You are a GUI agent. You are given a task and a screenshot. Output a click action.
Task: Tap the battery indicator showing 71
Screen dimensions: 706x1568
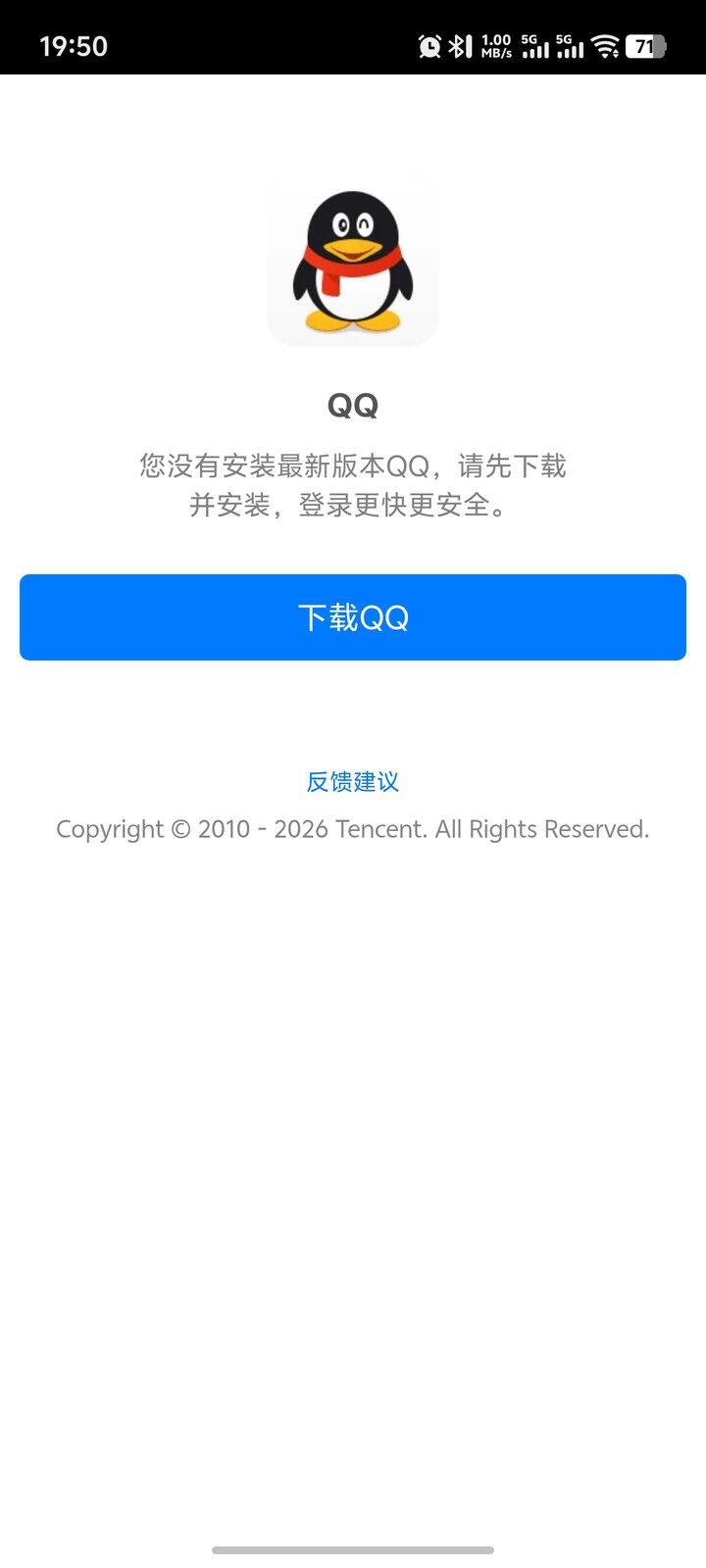(x=645, y=43)
